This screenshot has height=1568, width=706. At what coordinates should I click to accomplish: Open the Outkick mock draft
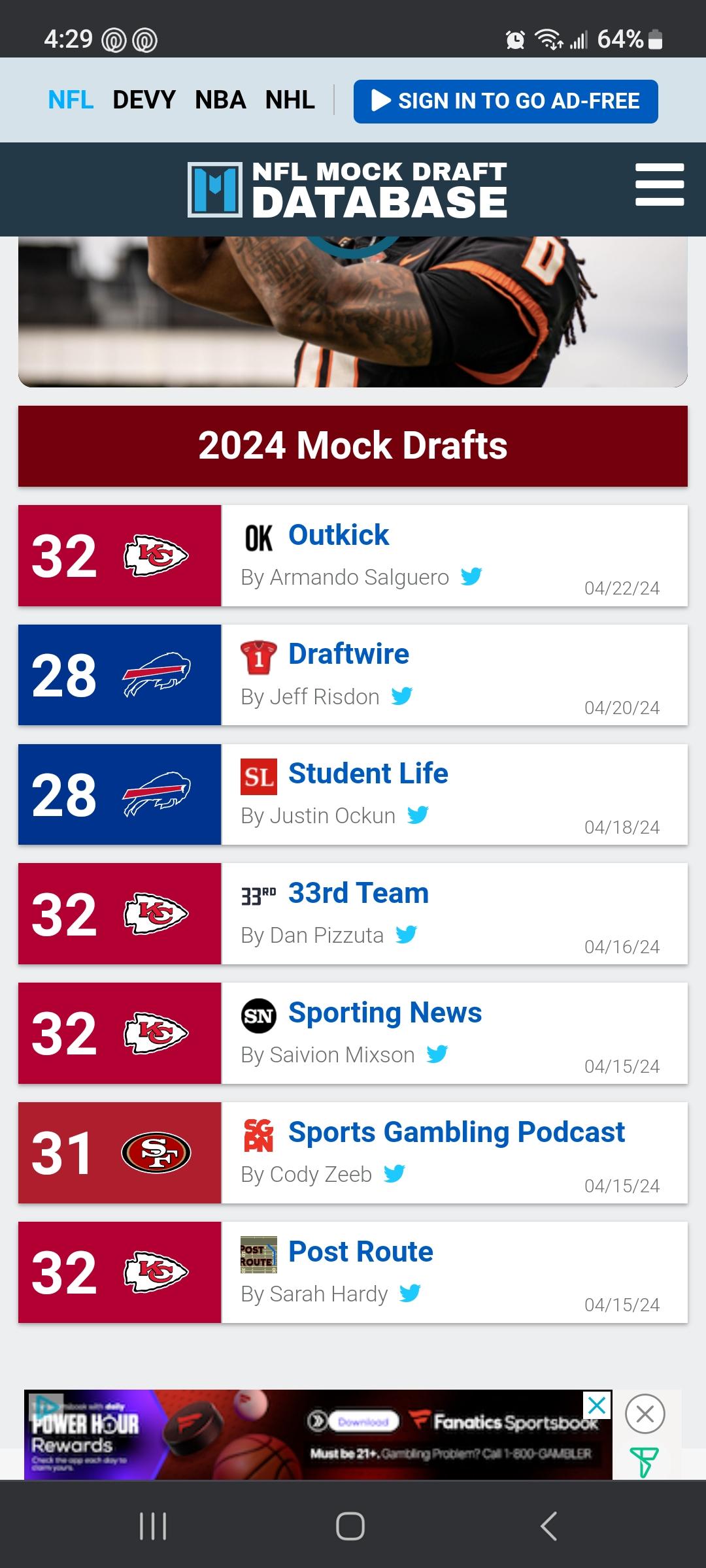[353, 555]
